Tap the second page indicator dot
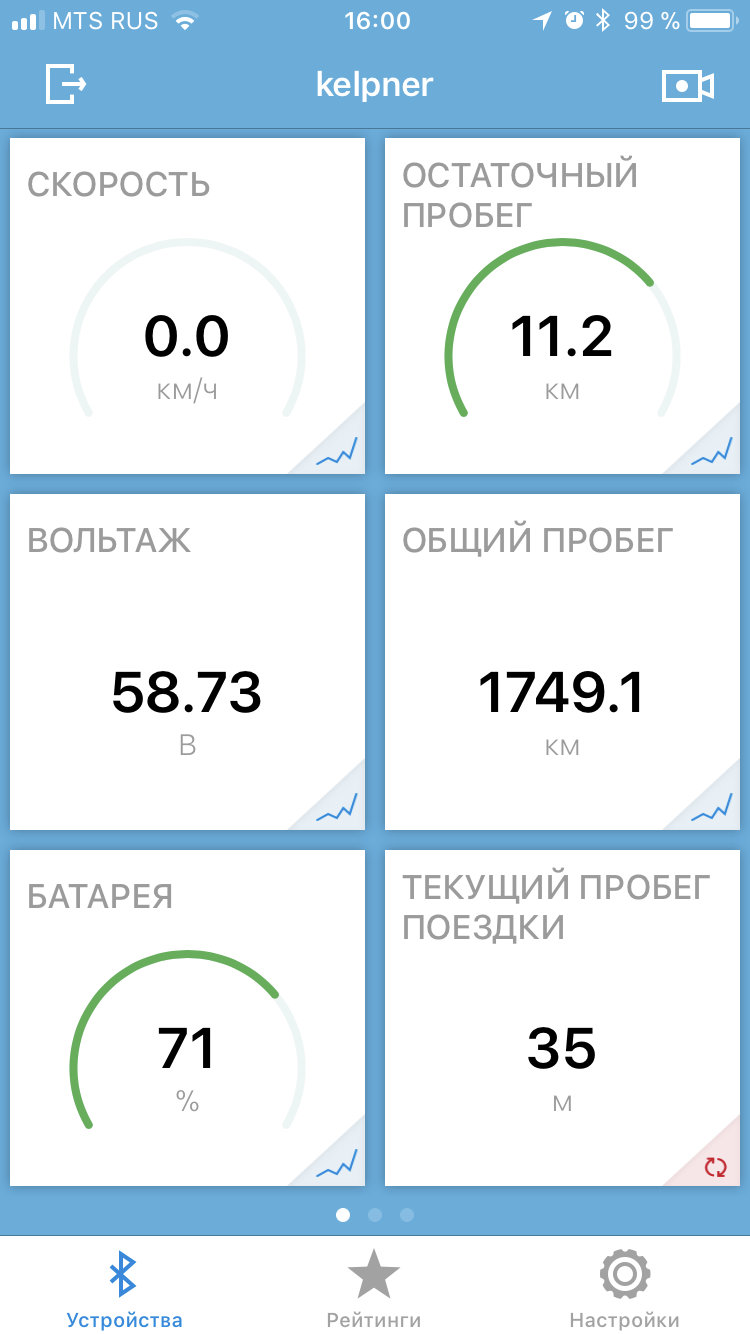Viewport: 750px width, 1334px height. tap(375, 1215)
